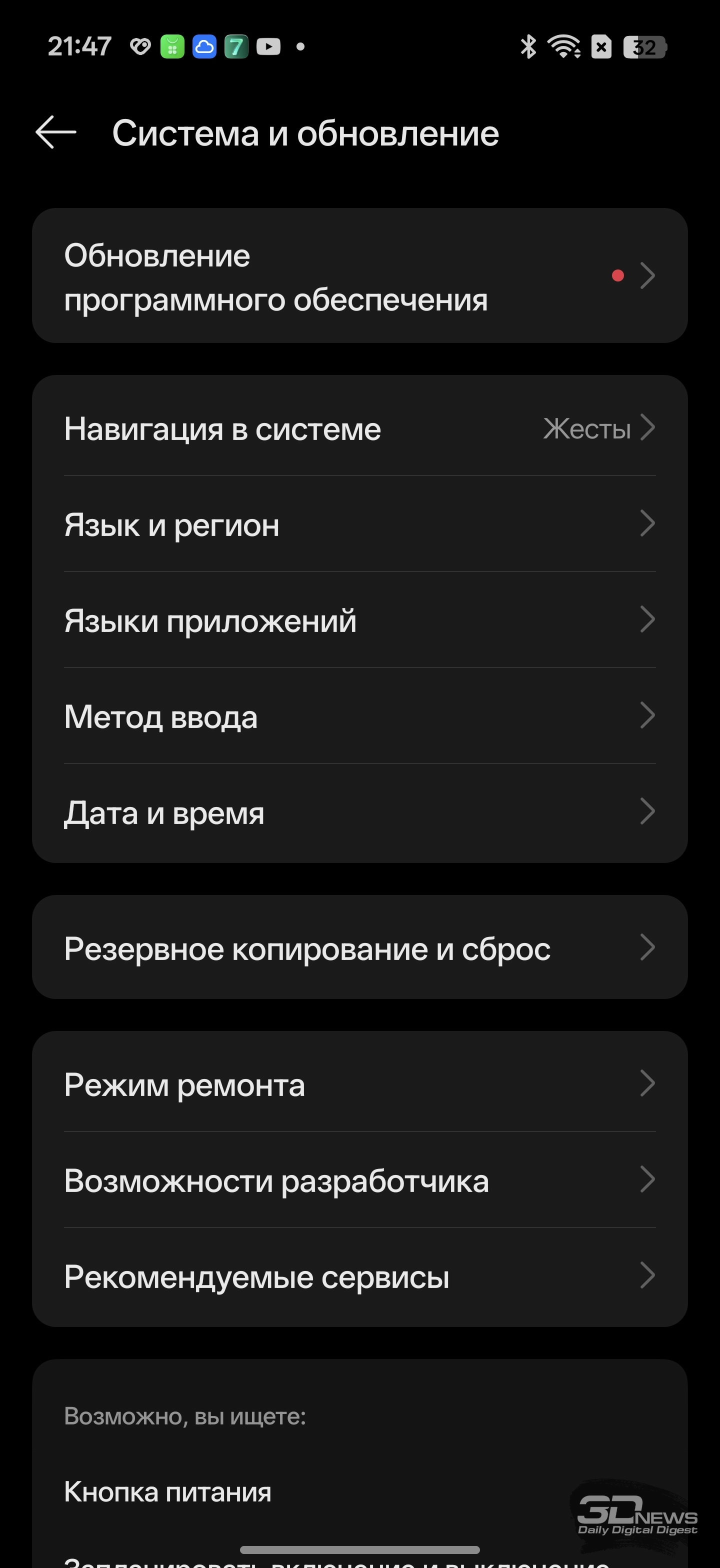Open Резервное копирование и сброс
Image resolution: width=720 pixels, height=1568 pixels.
coord(359,948)
